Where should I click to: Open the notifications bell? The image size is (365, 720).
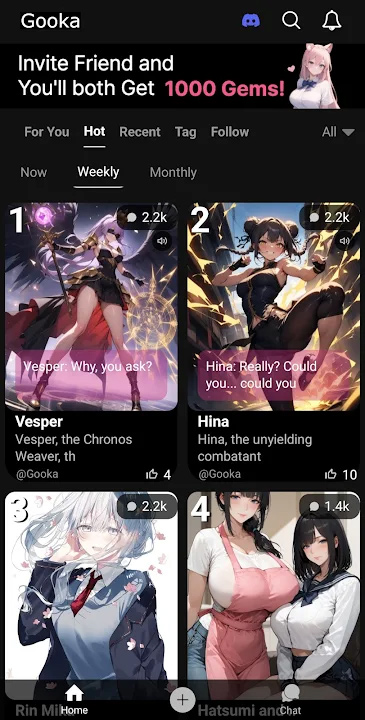pyautogui.click(x=331, y=20)
